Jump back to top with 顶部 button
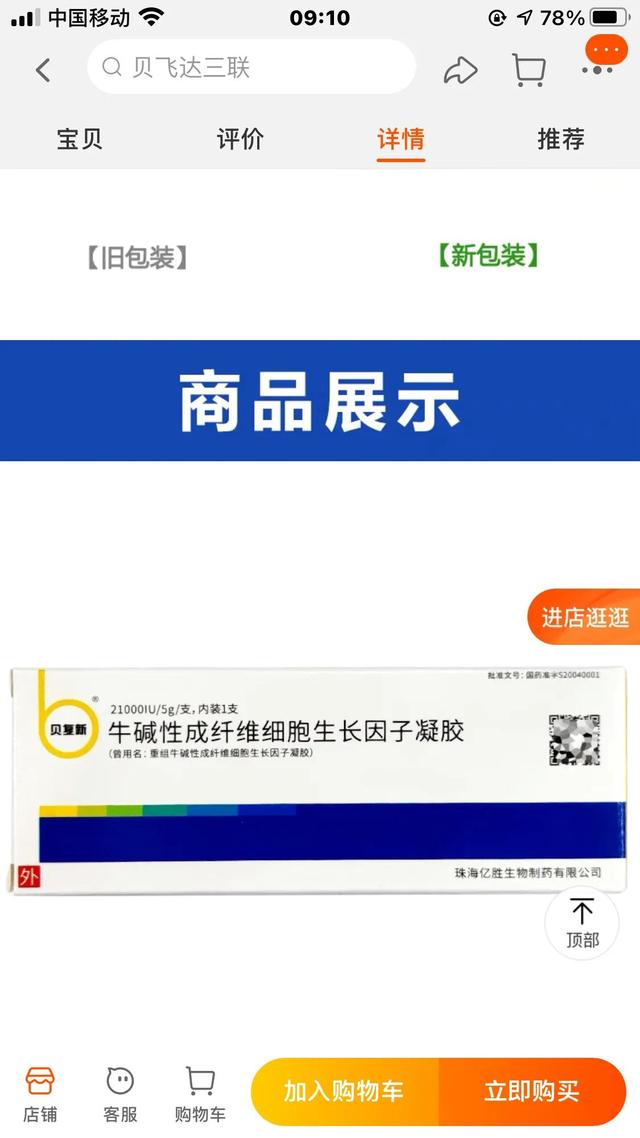The image size is (640, 1138). click(582, 923)
